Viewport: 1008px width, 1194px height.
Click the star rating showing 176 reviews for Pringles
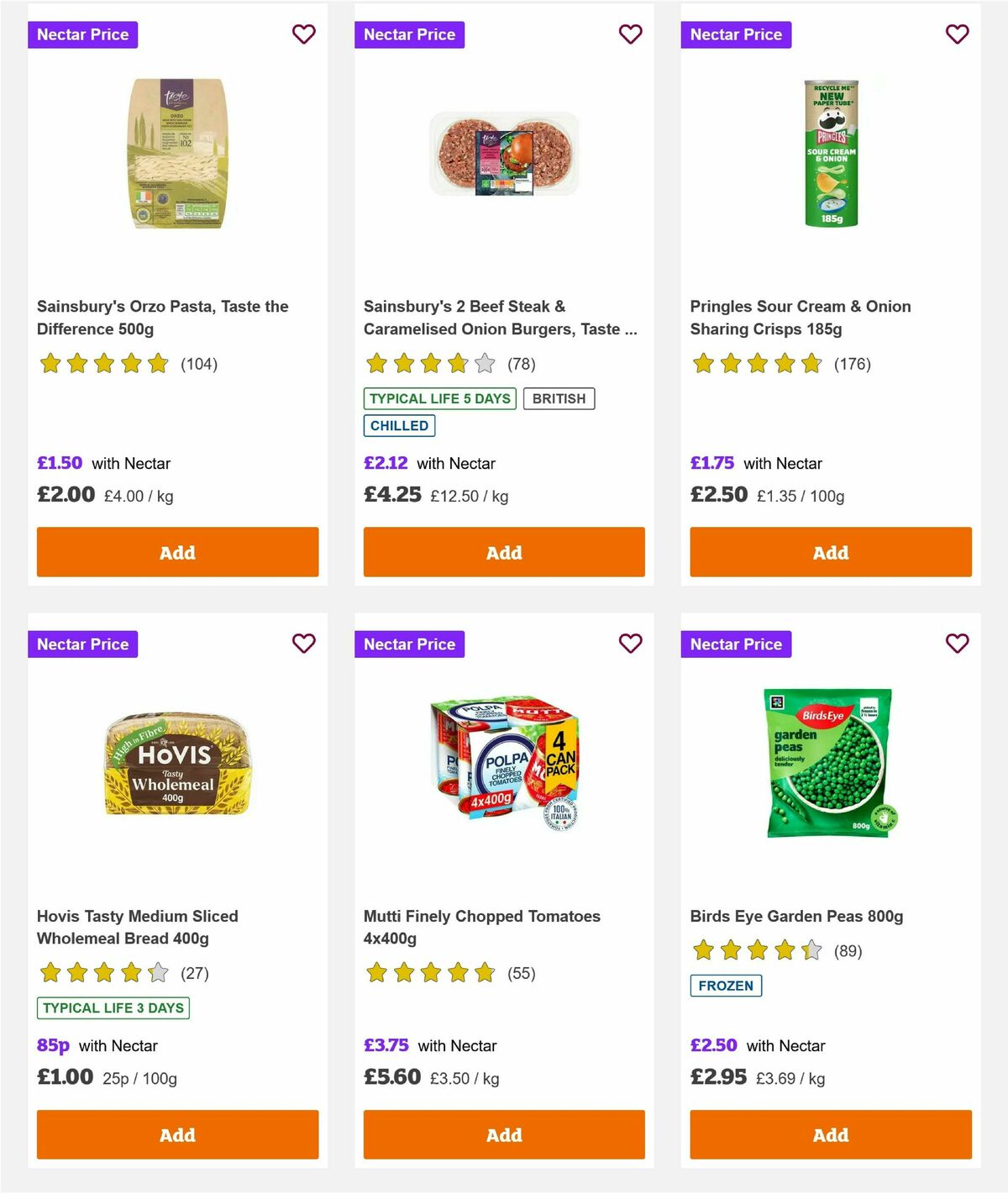[756, 363]
